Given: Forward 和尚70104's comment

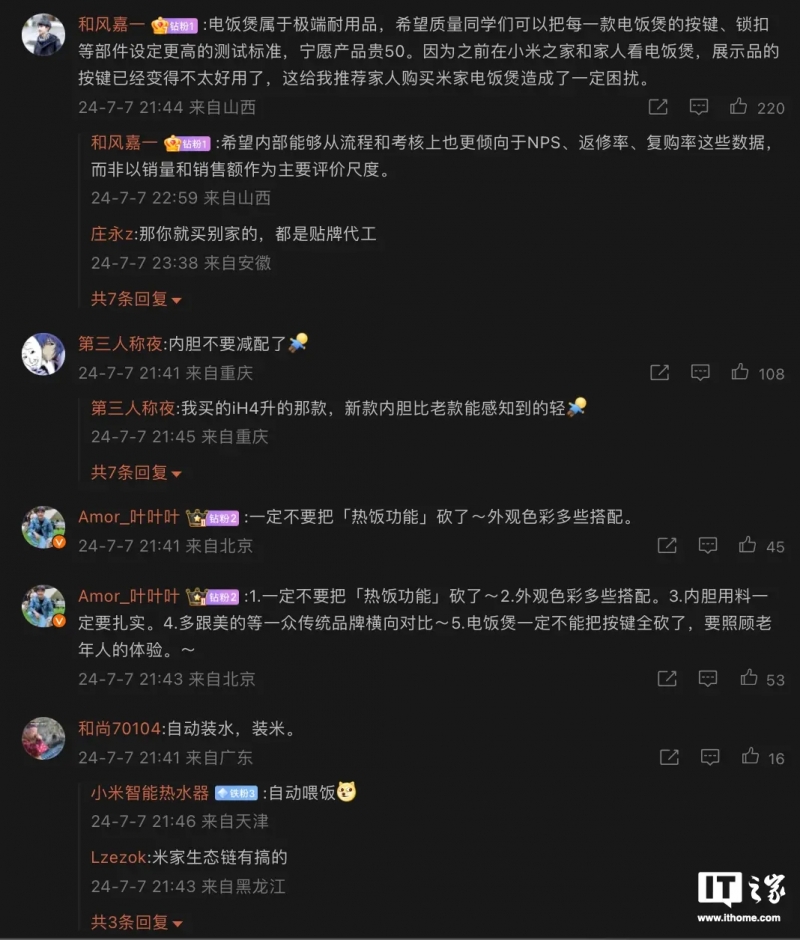Looking at the screenshot, I should pyautogui.click(x=667, y=757).
